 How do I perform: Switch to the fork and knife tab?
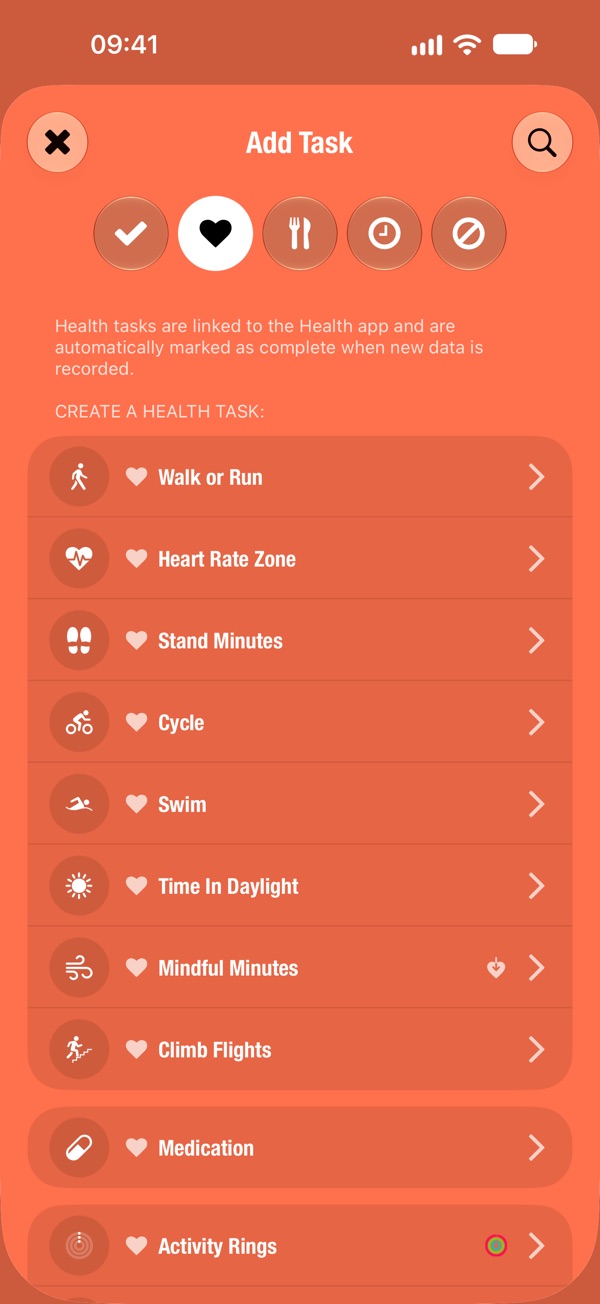[x=300, y=234]
